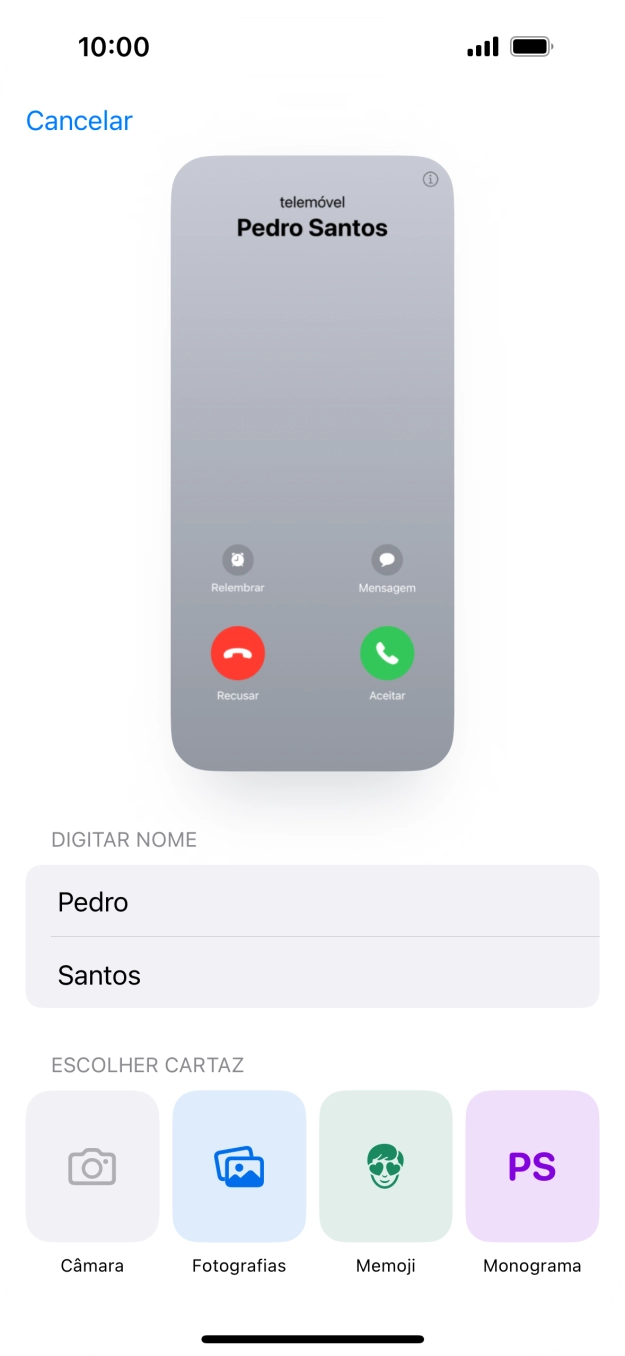Open the info icon on the poster preview
Image resolution: width=625 pixels, height=1356 pixels.
431,180
